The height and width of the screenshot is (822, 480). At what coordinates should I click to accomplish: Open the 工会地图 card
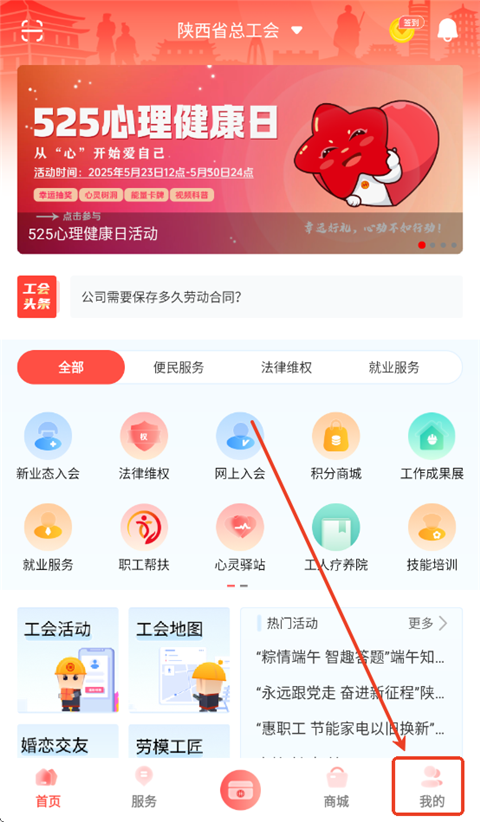point(179,661)
